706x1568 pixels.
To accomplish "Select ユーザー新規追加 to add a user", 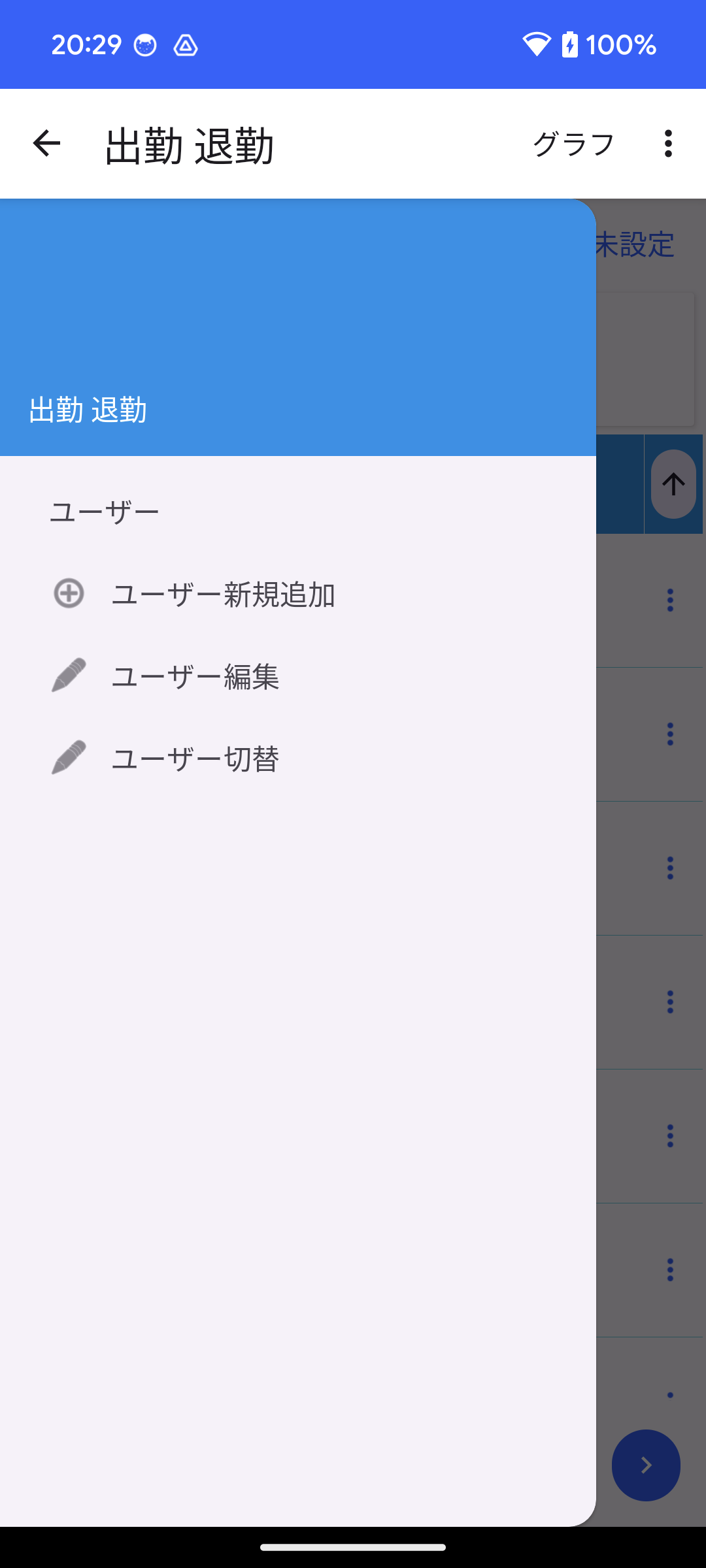I will [222, 595].
